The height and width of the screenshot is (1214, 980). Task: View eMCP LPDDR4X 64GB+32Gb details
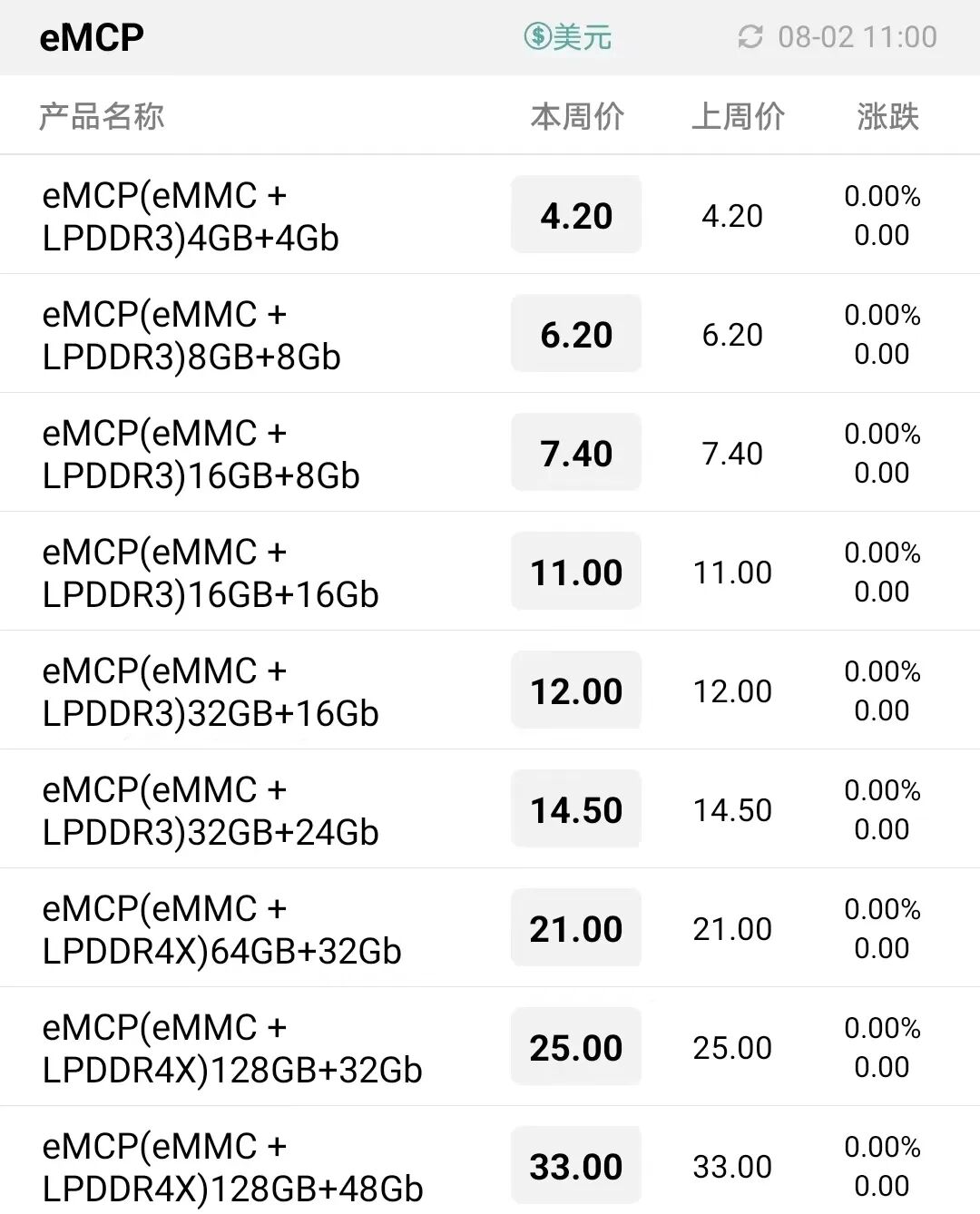(221, 929)
